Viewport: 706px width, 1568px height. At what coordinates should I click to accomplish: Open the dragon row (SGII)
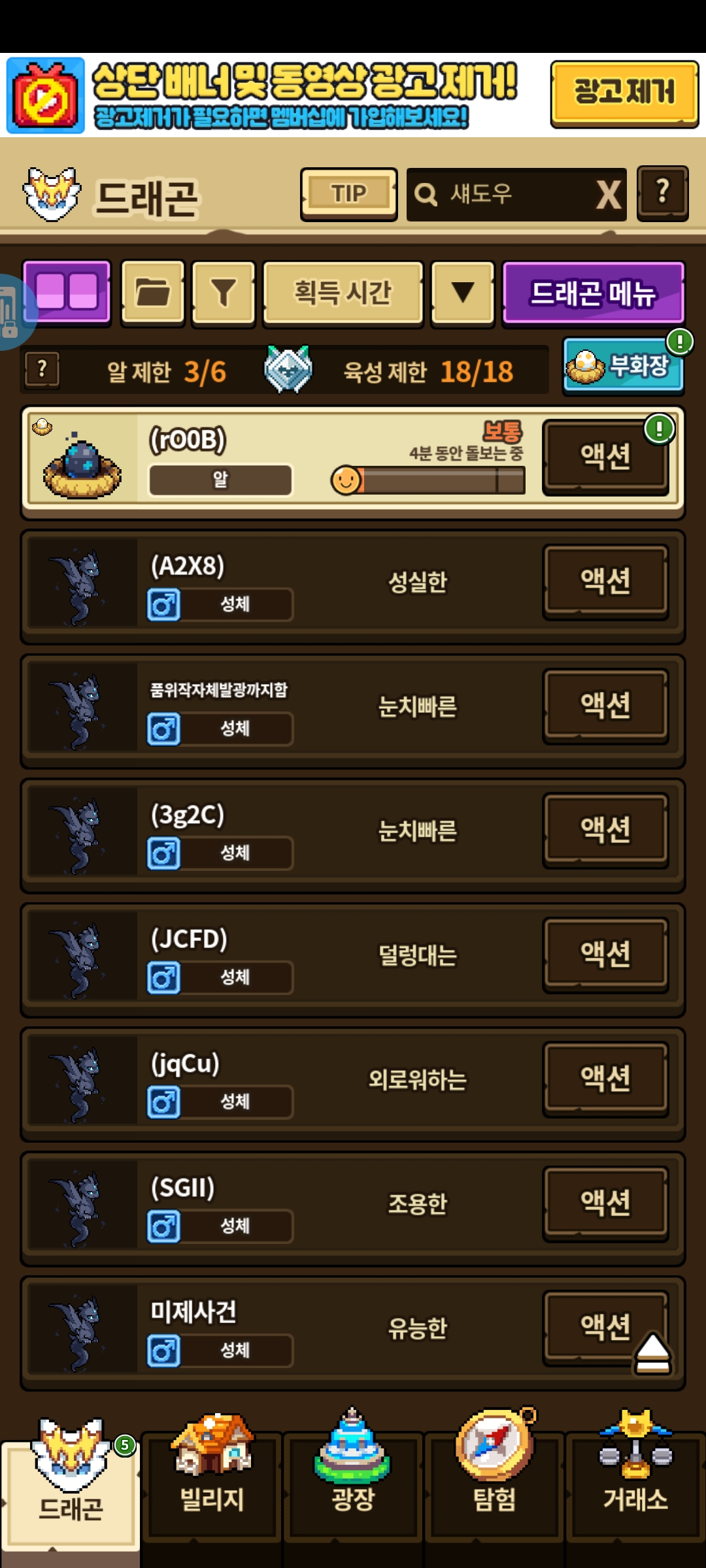[352, 1209]
